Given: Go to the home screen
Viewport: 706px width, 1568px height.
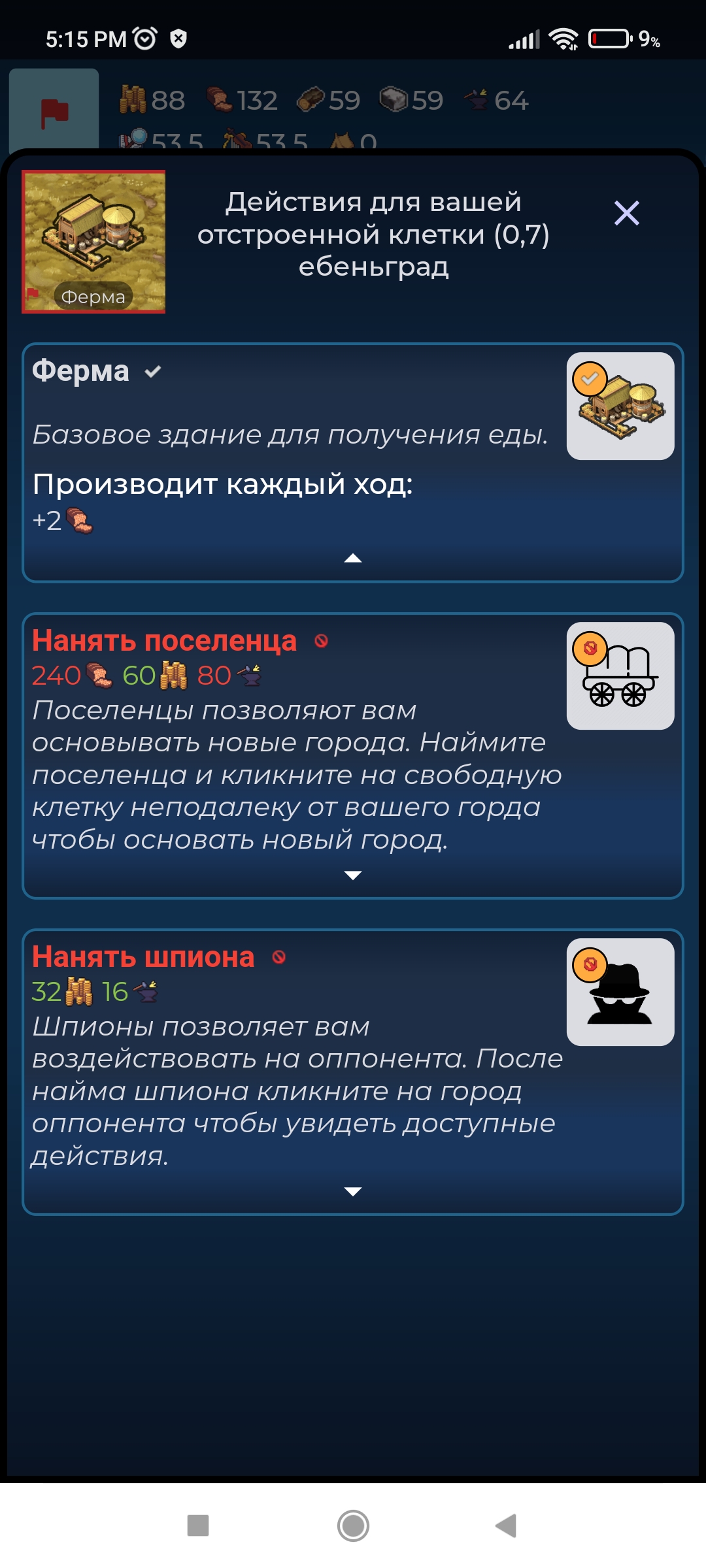Looking at the screenshot, I should [x=353, y=1526].
